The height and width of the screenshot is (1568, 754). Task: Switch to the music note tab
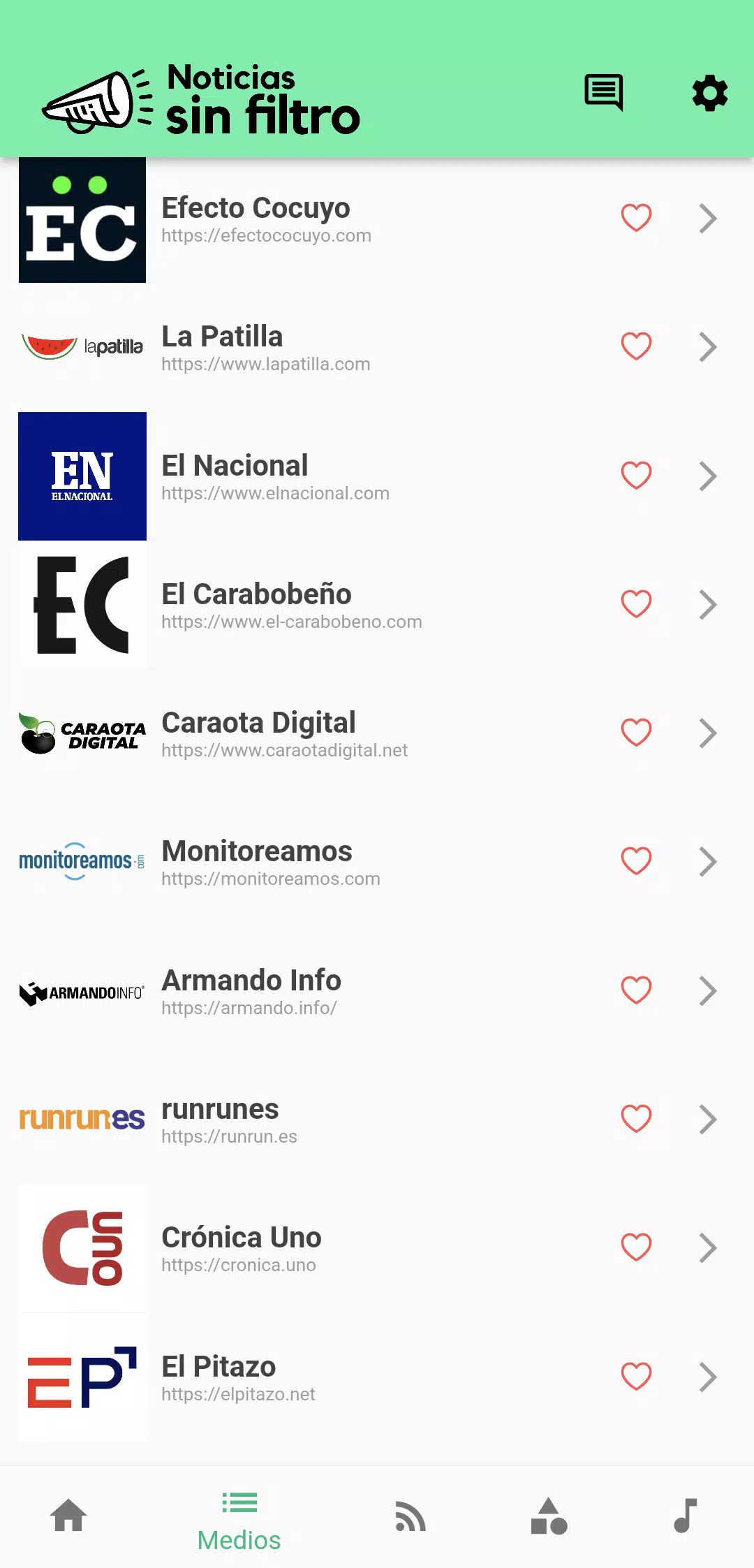point(686,1516)
